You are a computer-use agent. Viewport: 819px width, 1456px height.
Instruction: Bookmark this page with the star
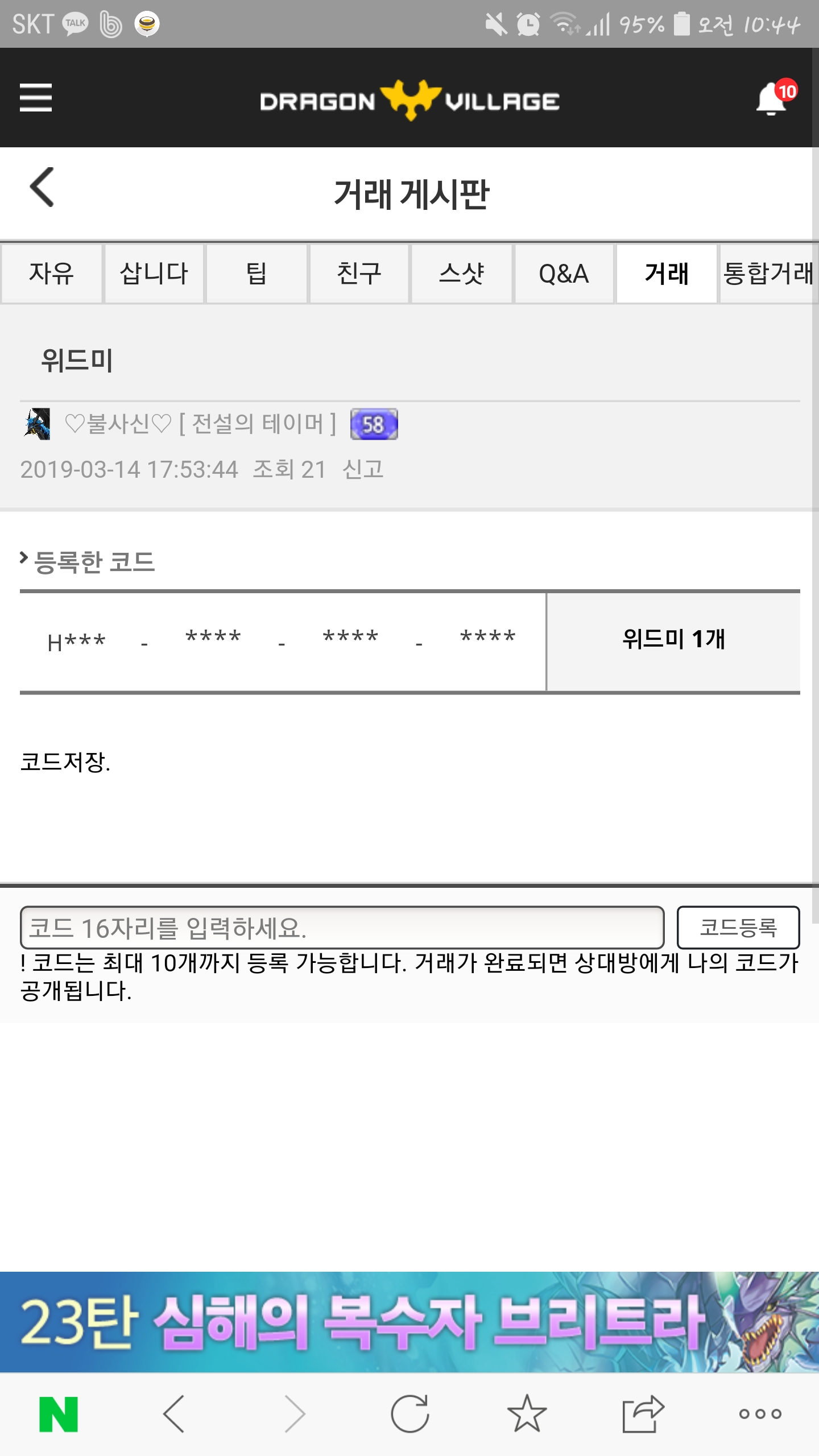click(527, 1414)
